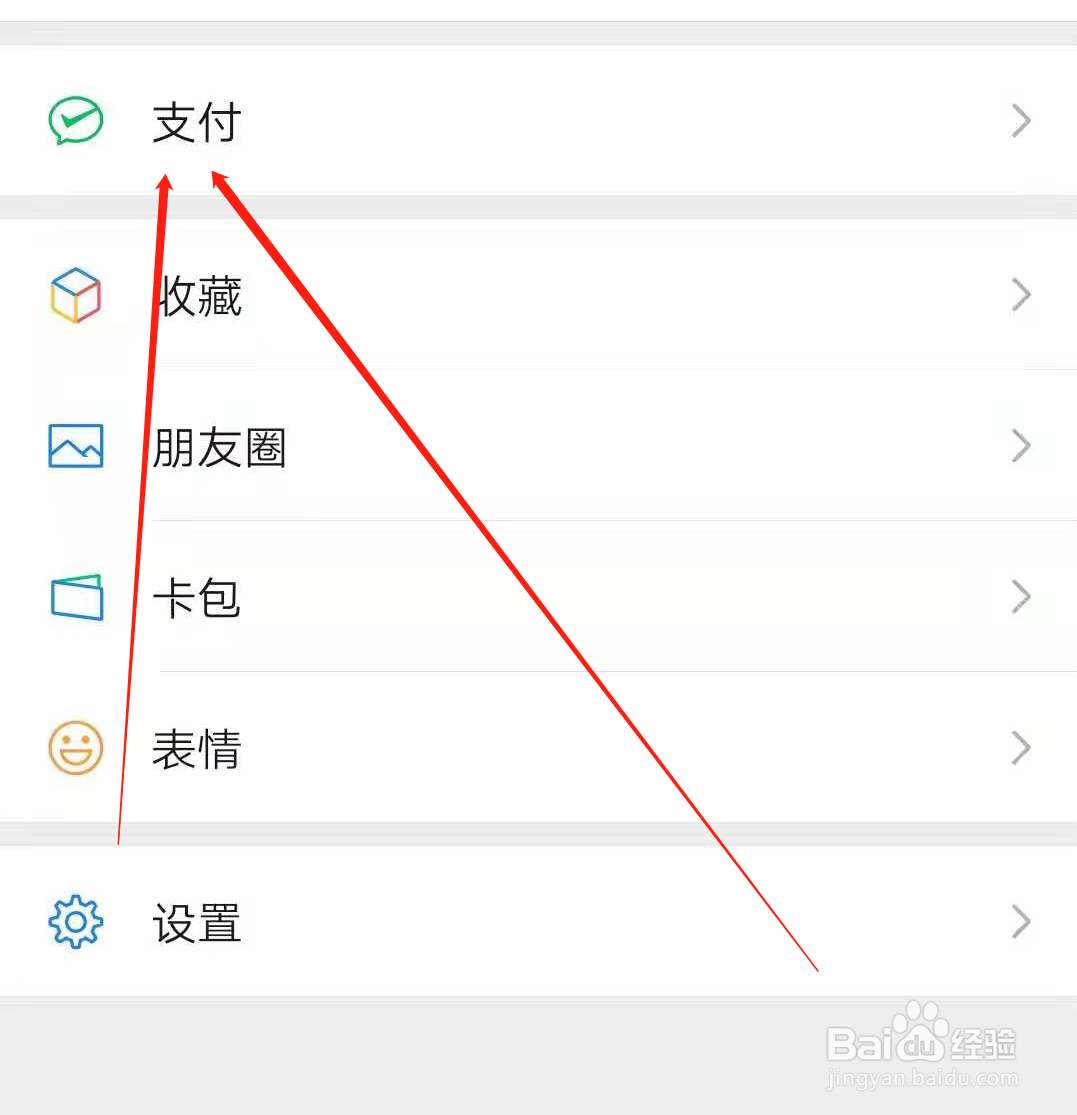Expand the 收藏 row chevron
The height and width of the screenshot is (1115, 1077).
[1020, 295]
